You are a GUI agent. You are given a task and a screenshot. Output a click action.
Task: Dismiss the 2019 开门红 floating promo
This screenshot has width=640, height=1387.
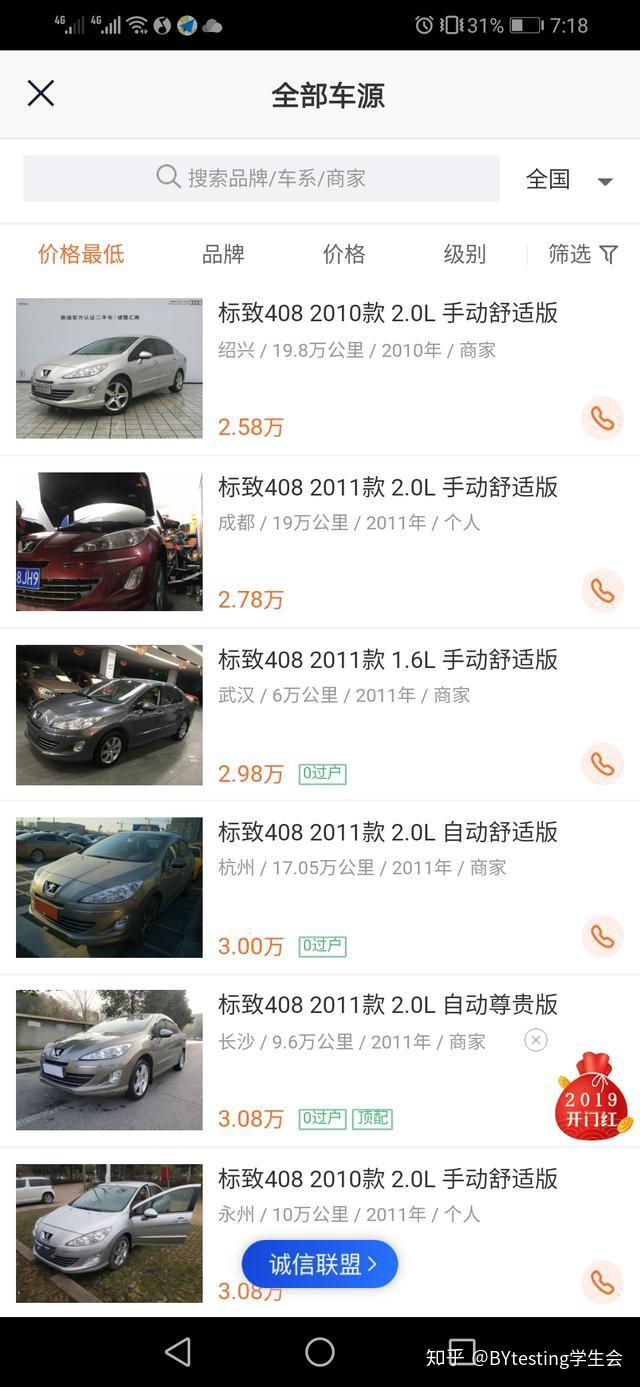(x=536, y=1040)
